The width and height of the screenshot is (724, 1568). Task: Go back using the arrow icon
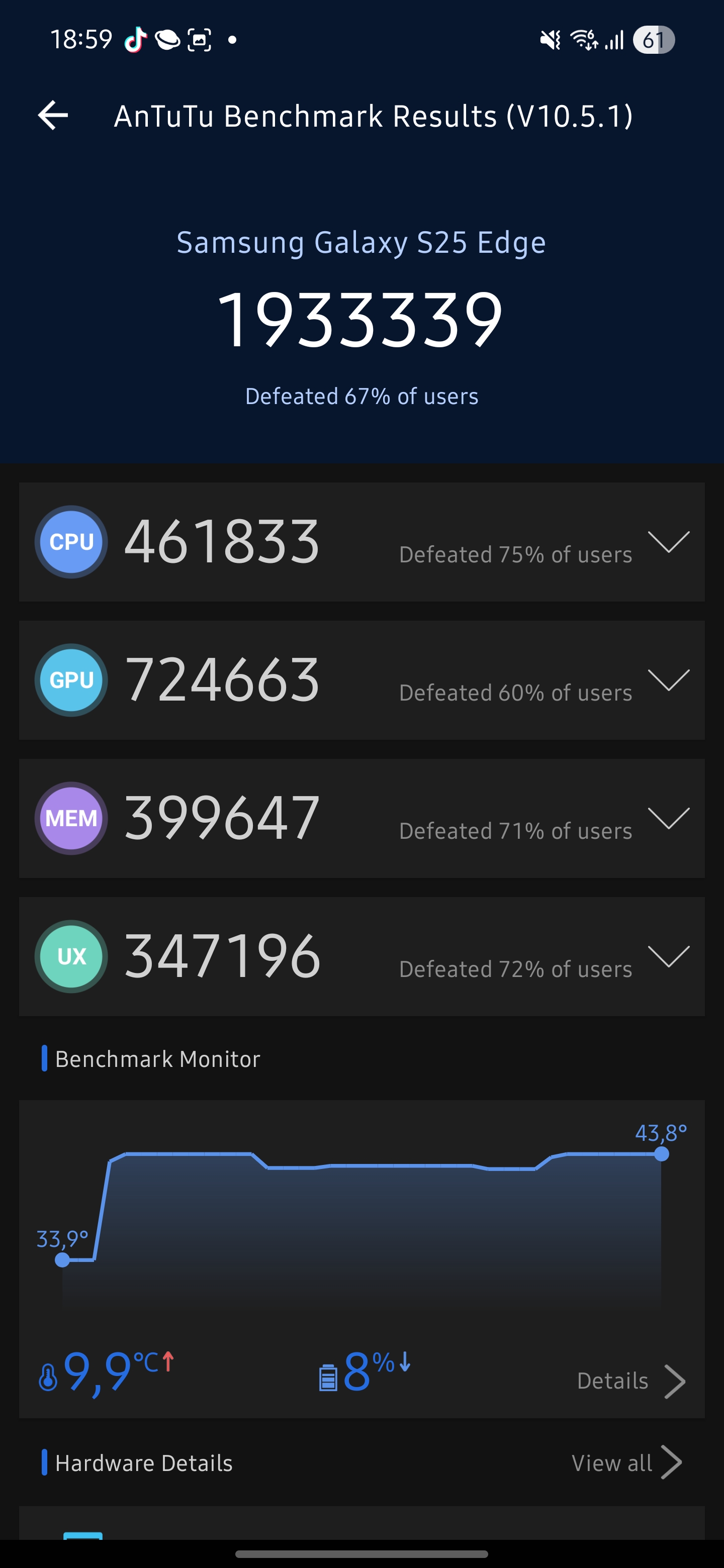point(53,116)
